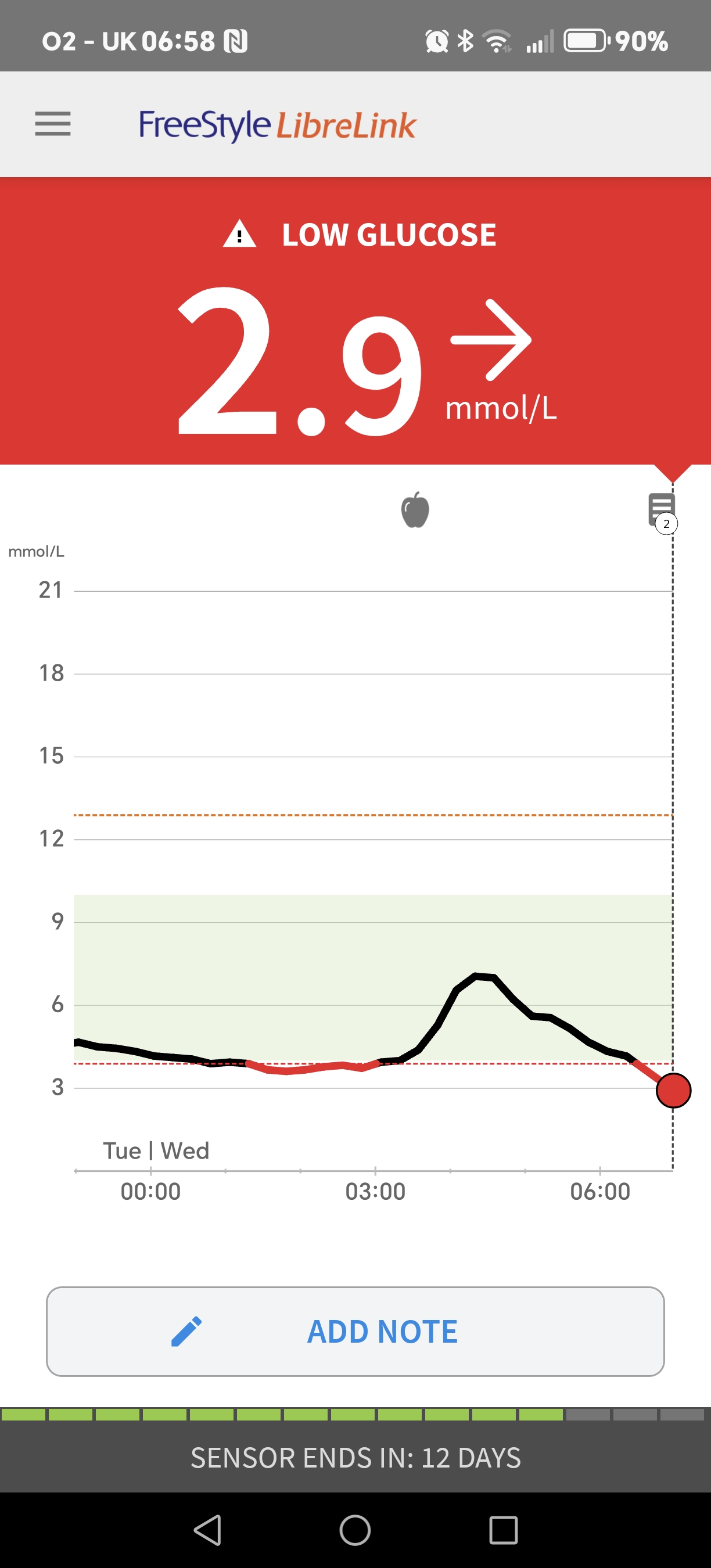Open the apple food note on the graph

415,509
